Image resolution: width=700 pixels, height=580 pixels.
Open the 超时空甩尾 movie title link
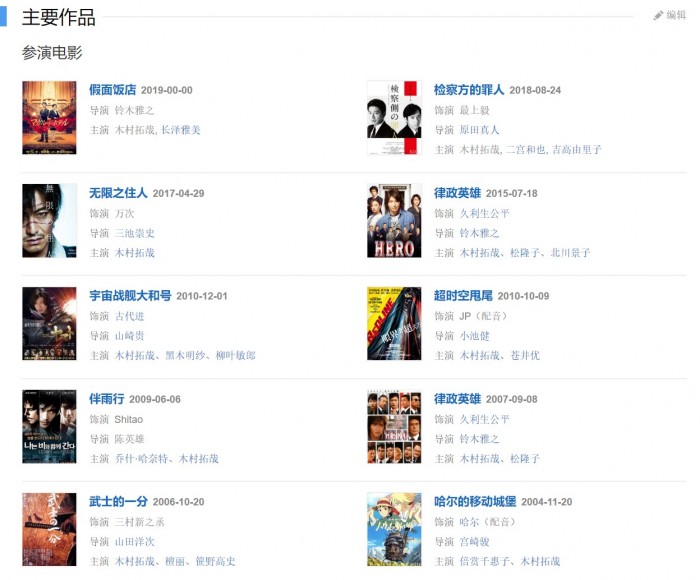(462, 296)
